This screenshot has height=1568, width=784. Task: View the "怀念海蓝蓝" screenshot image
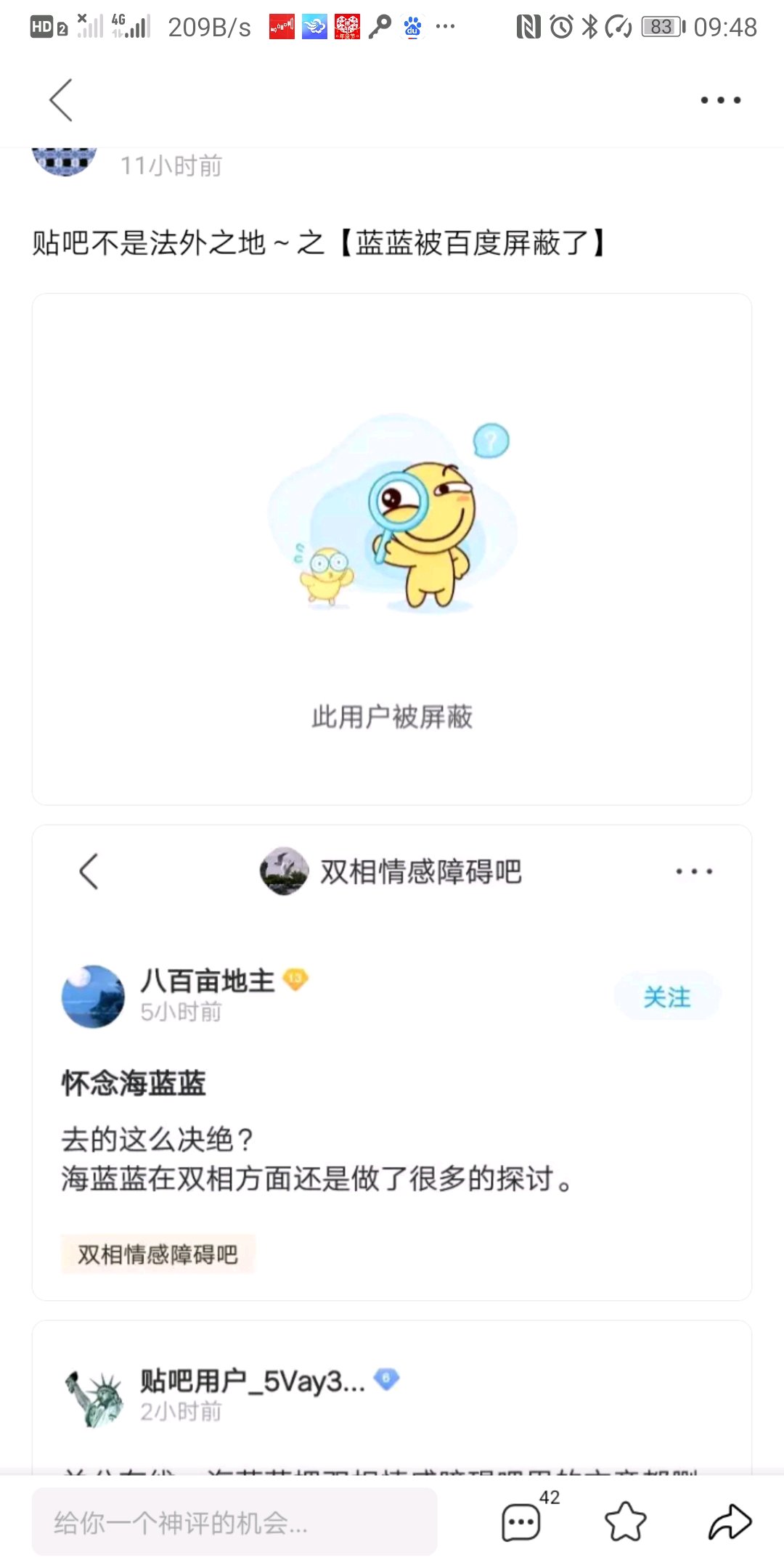coord(392,1061)
